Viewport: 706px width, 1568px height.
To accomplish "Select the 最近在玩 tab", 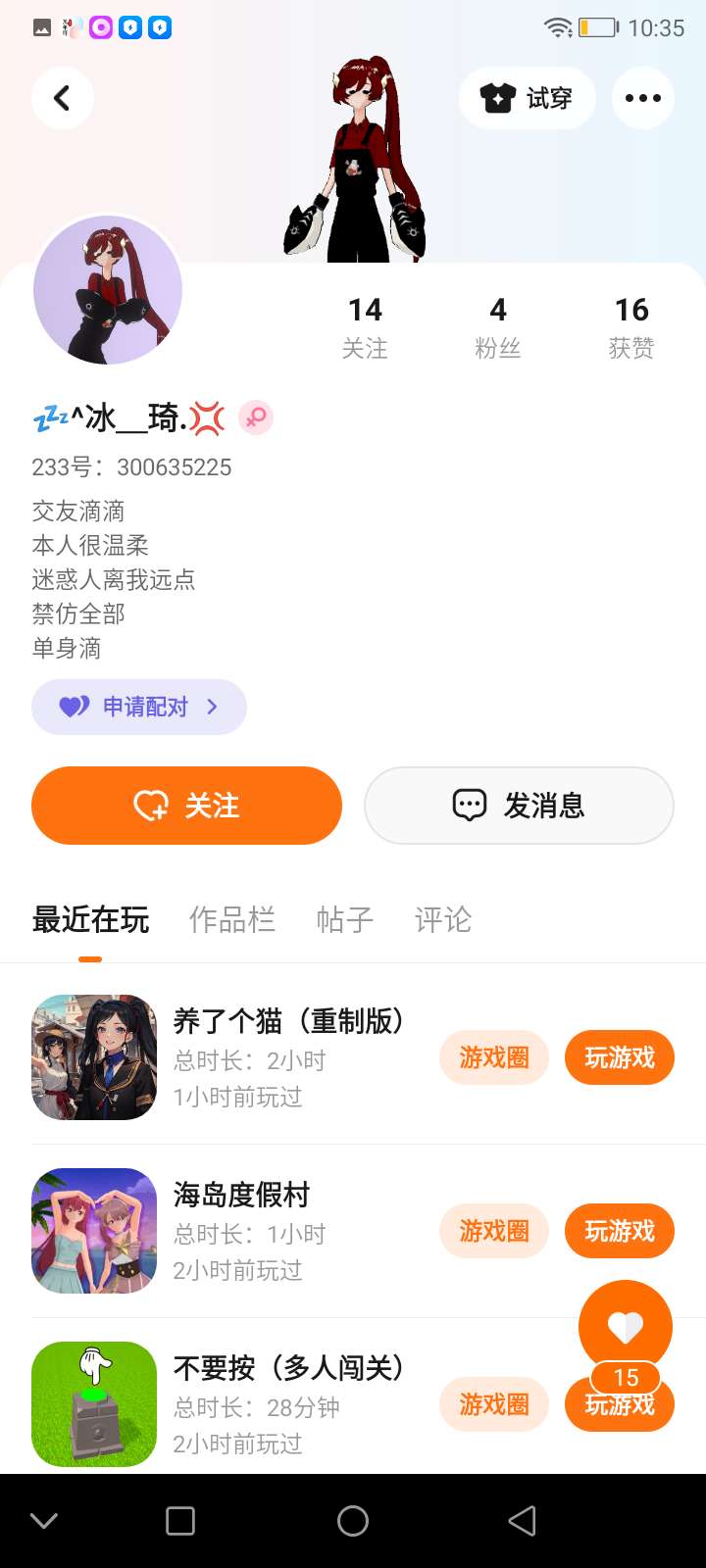I will [90, 919].
